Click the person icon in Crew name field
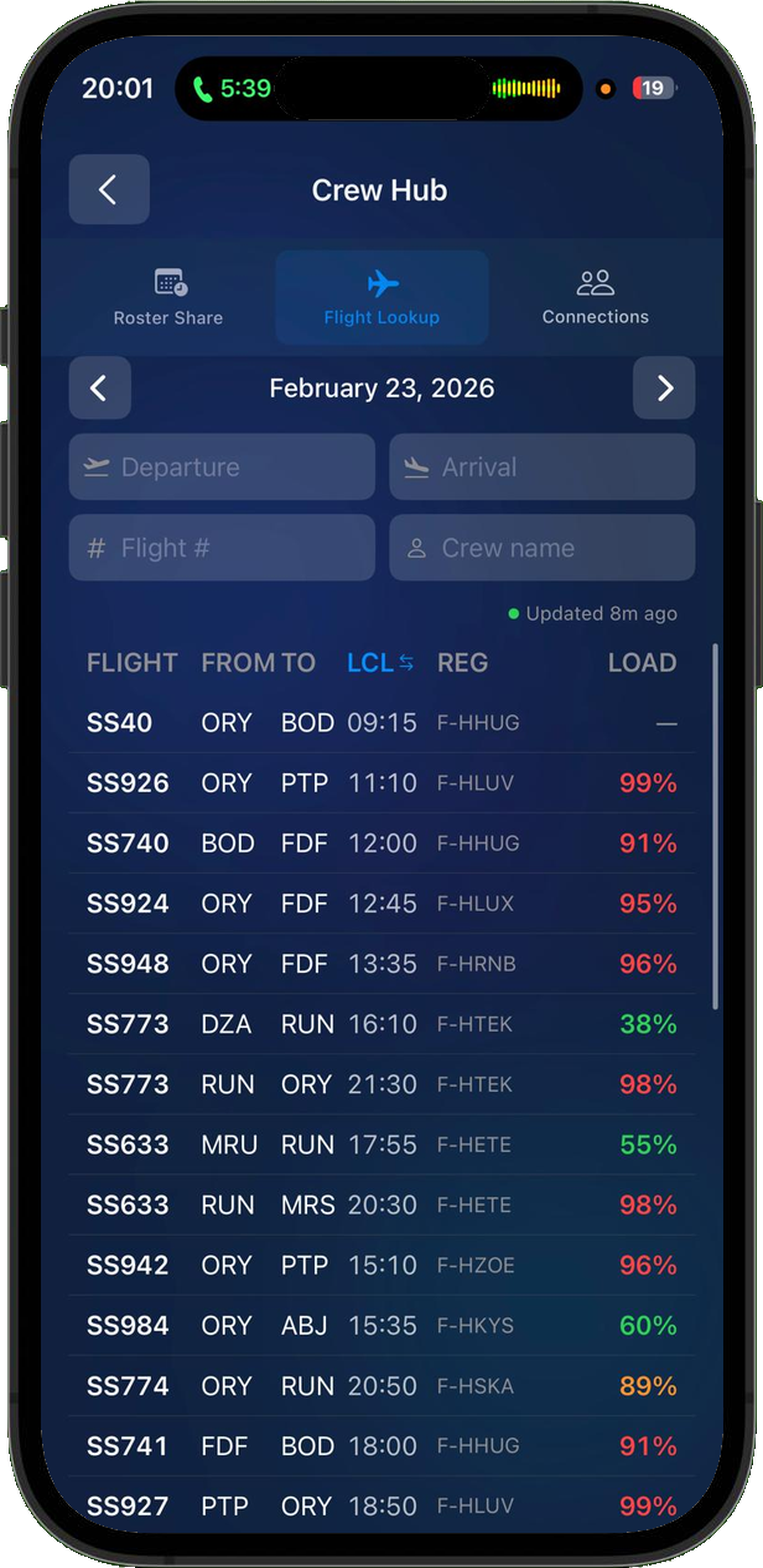763x1568 pixels. 417,547
